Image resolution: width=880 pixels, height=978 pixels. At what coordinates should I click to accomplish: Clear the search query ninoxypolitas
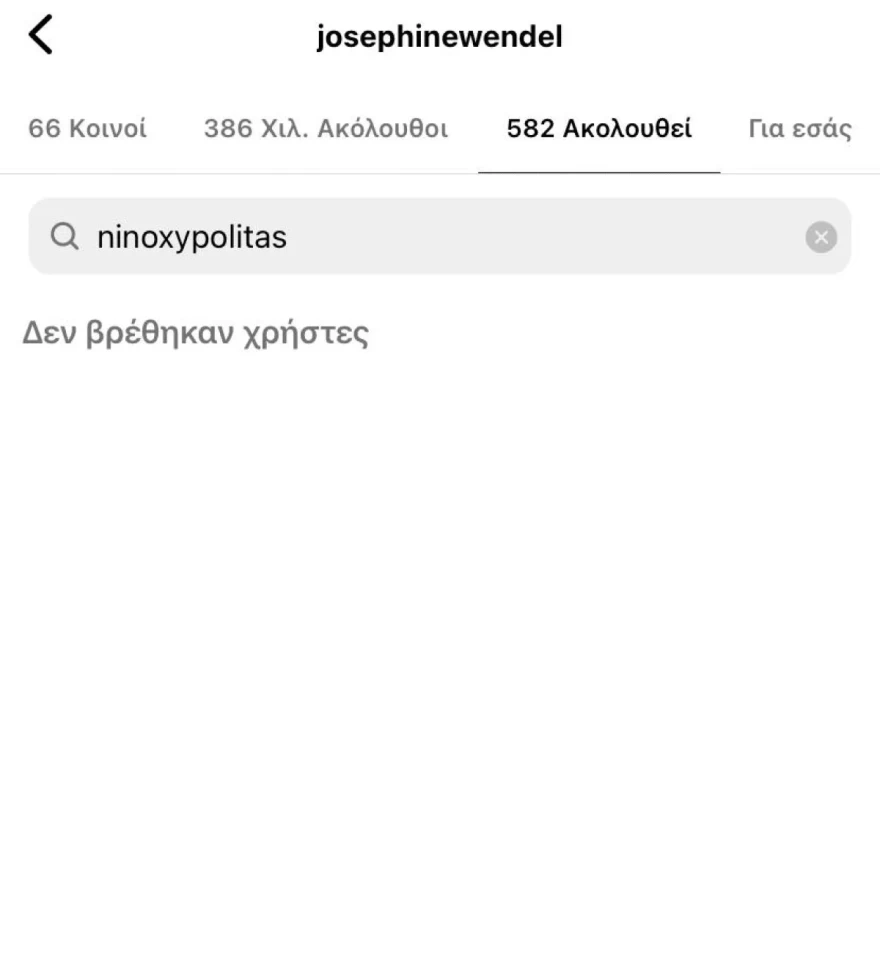820,237
